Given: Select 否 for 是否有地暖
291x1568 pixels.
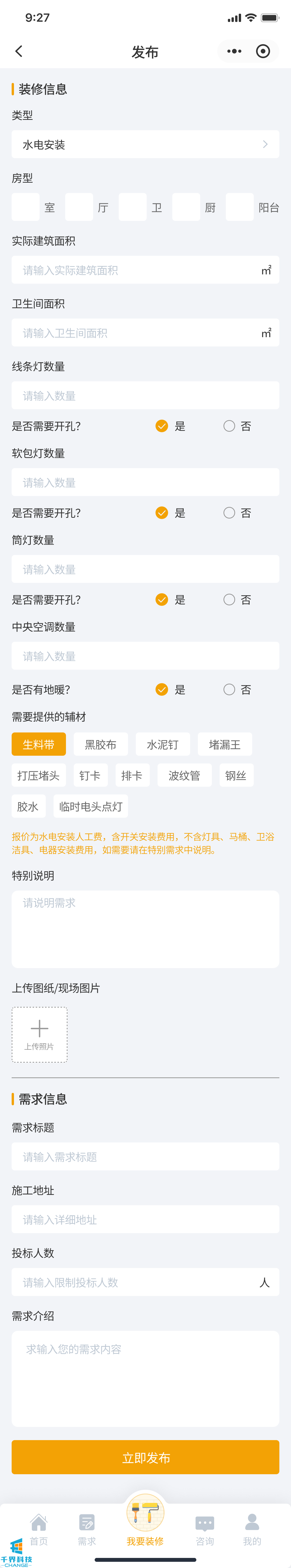Looking at the screenshot, I should [x=229, y=689].
